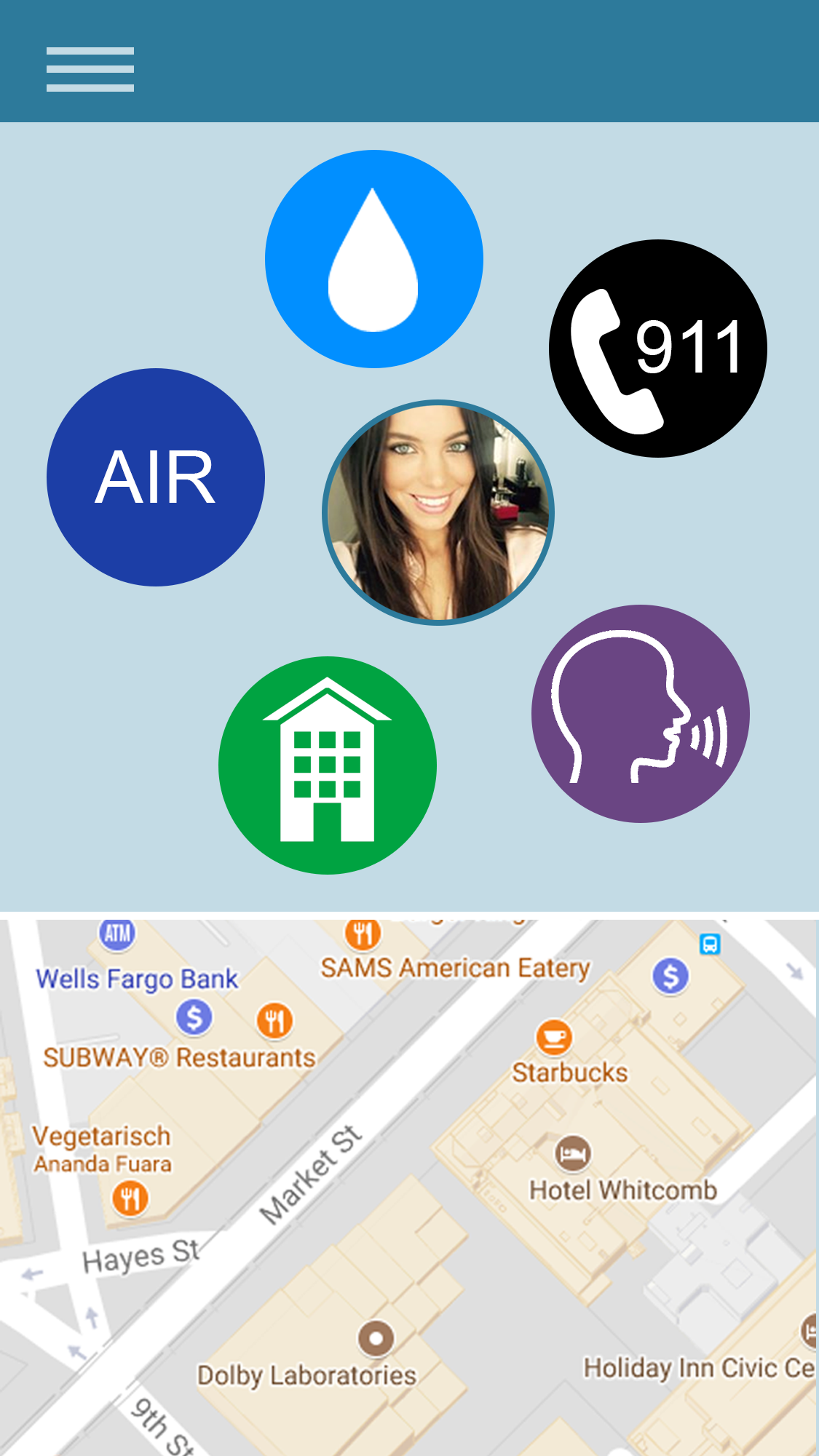Open the center profile photo
The image size is (819, 1456).
pyautogui.click(x=438, y=512)
